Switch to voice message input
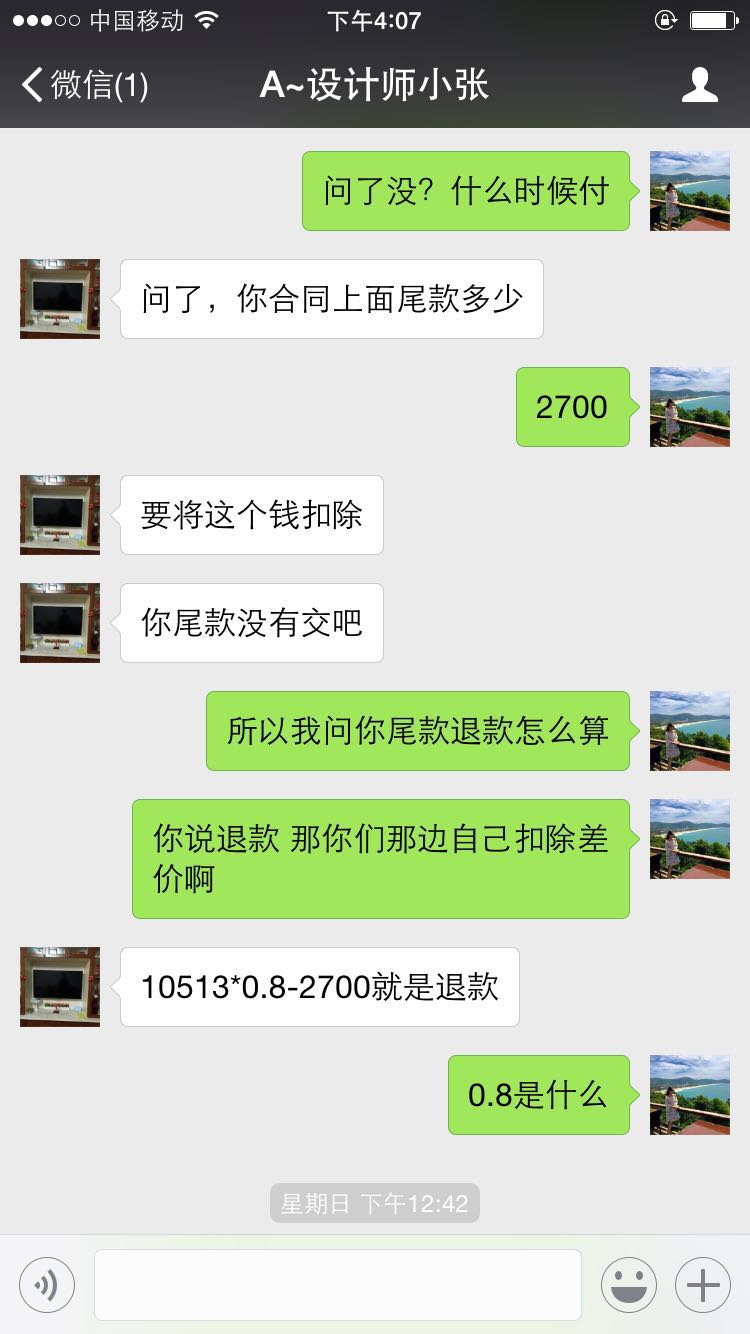 47,1284
